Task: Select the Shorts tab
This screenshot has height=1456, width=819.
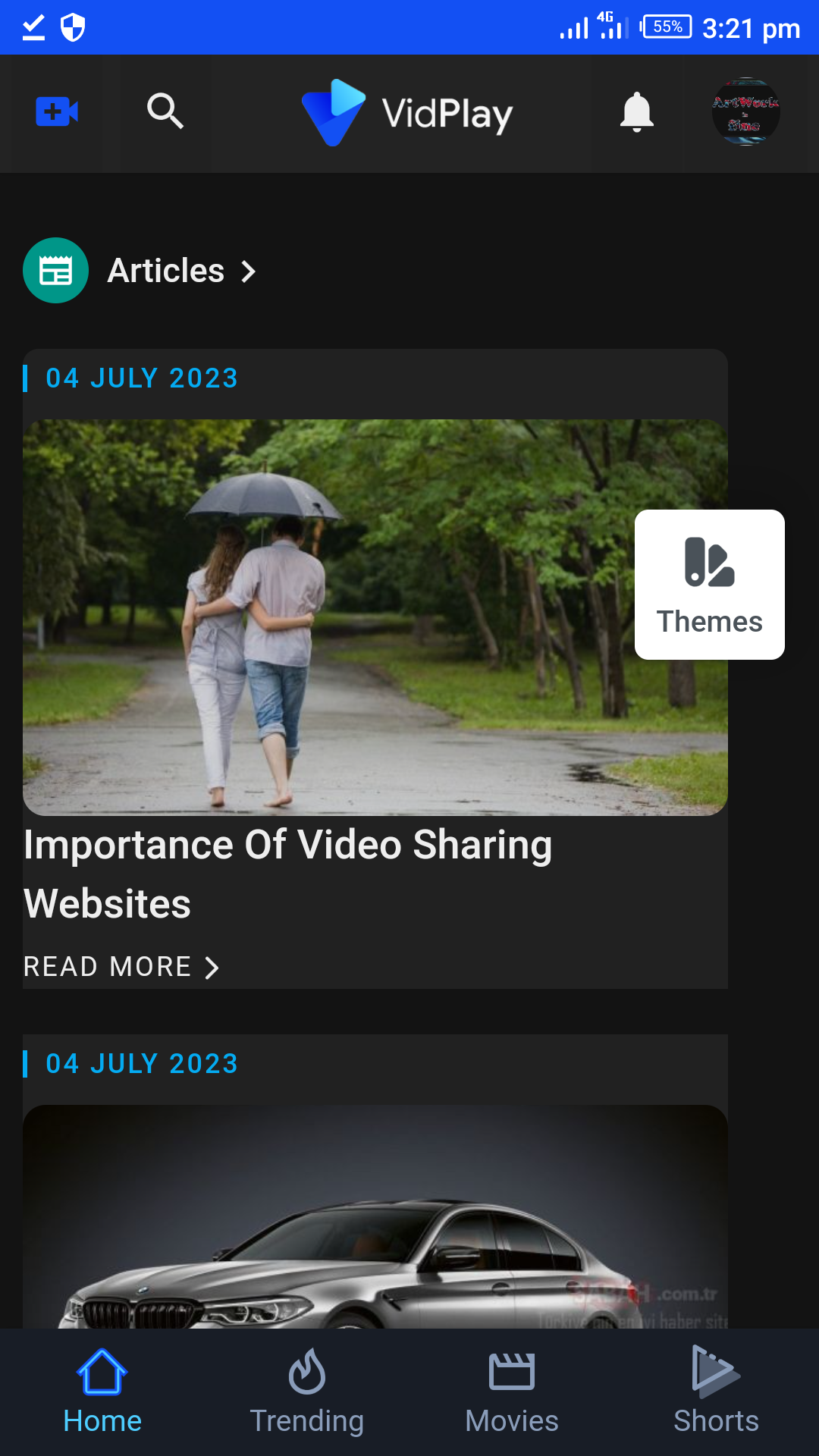Action: [716, 1392]
